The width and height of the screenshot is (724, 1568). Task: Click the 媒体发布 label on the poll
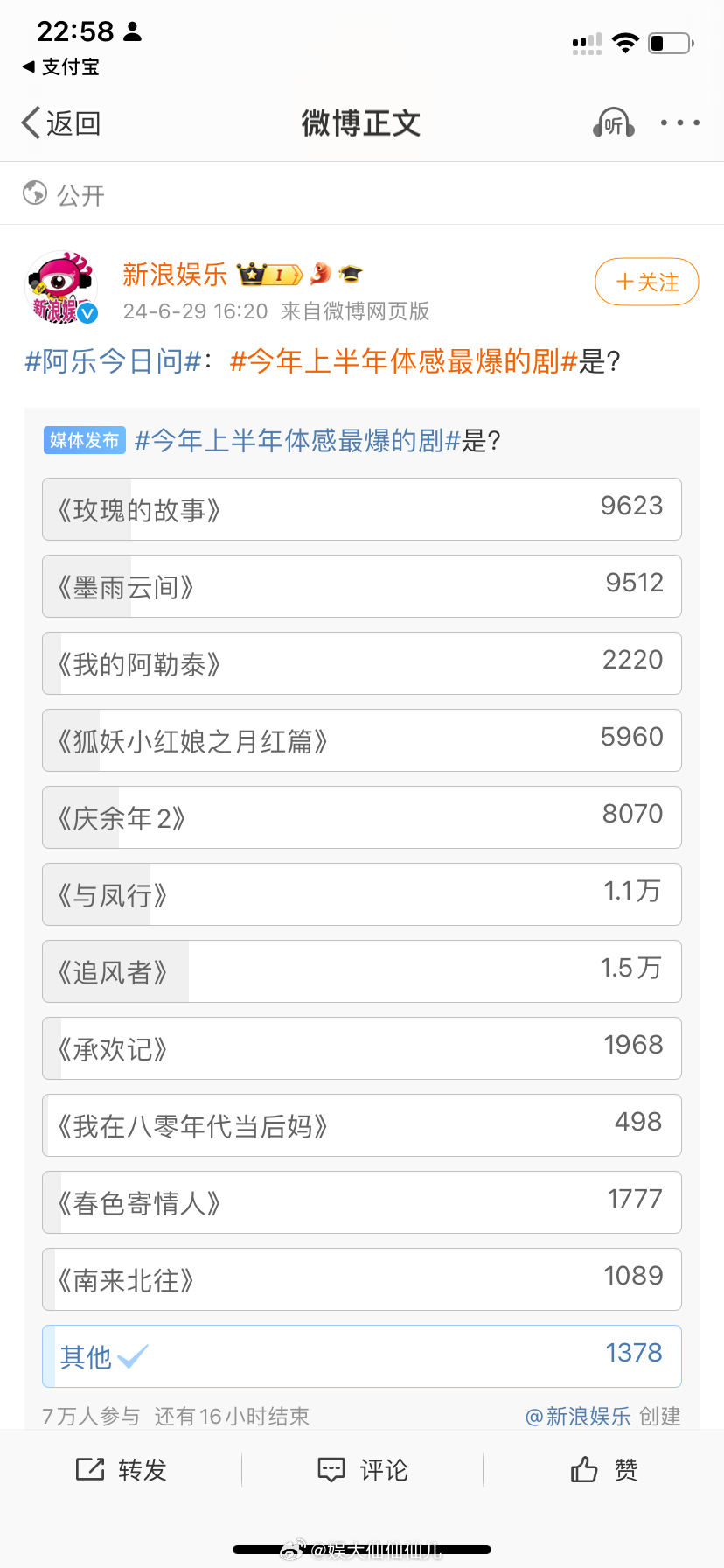tap(84, 442)
